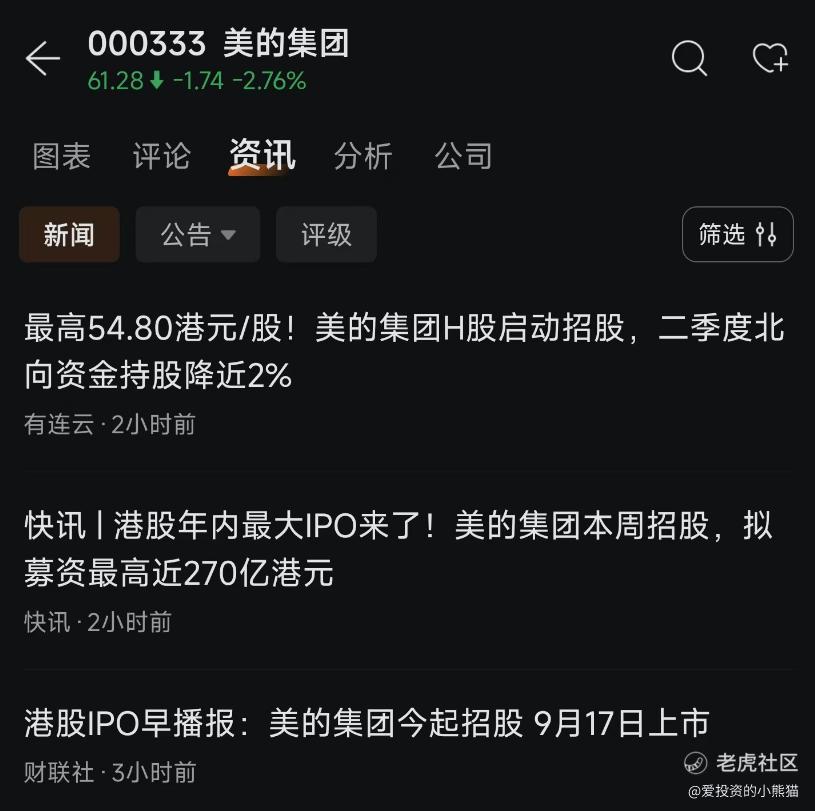Select the 资讯 tab

pos(262,156)
